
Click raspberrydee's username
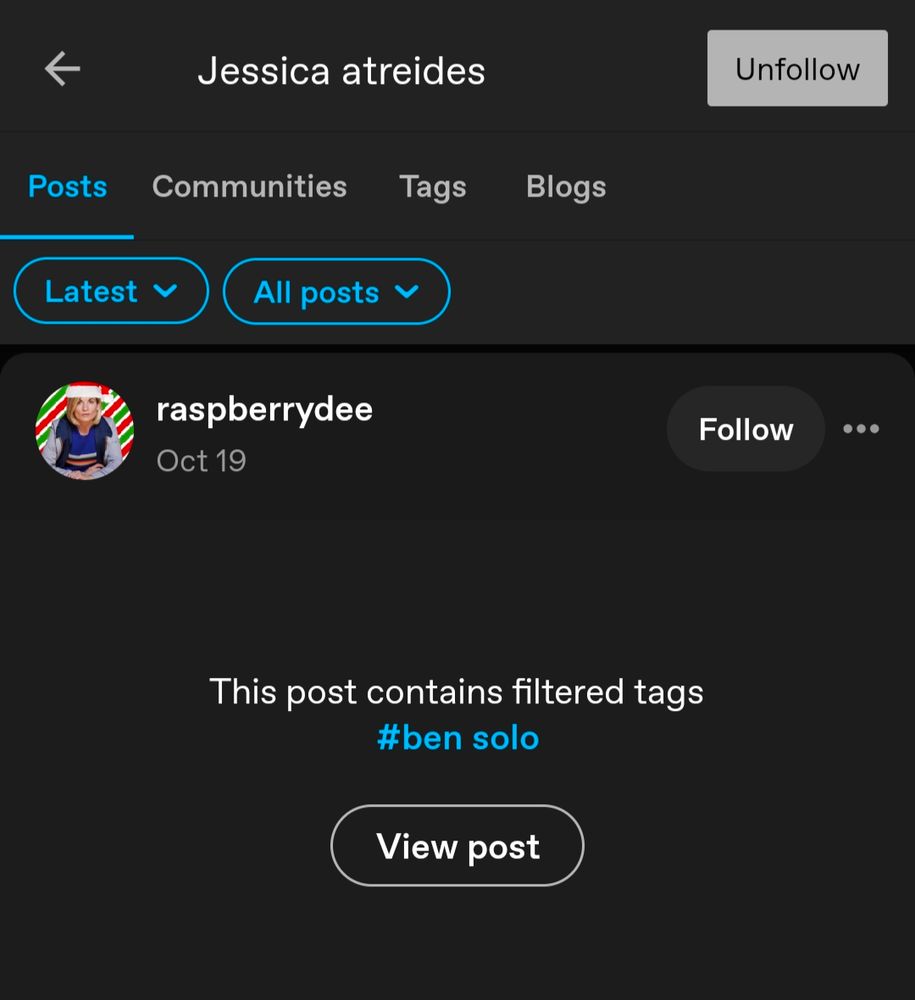(x=264, y=408)
